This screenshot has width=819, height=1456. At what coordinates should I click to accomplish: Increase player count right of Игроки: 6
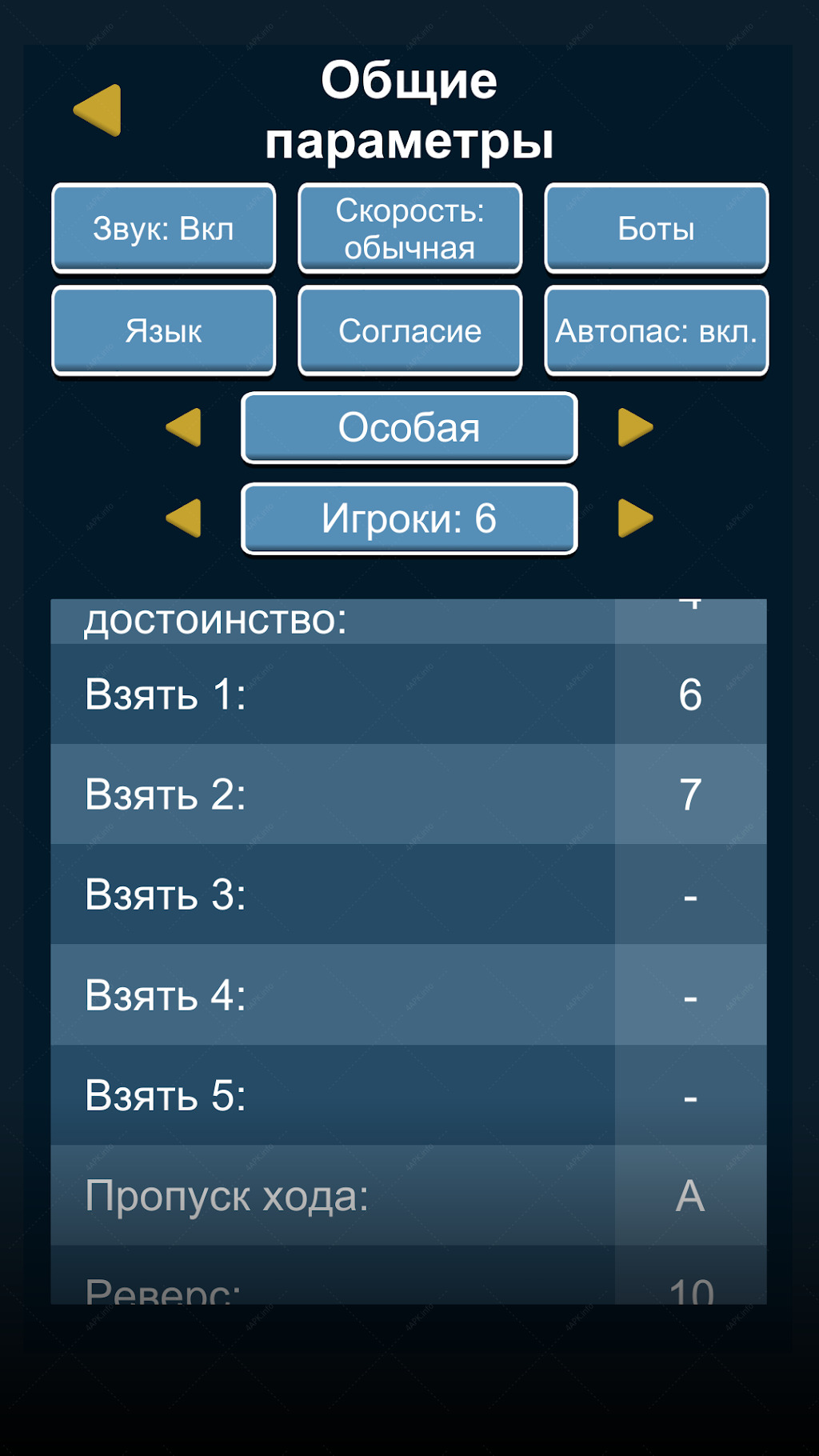click(636, 518)
